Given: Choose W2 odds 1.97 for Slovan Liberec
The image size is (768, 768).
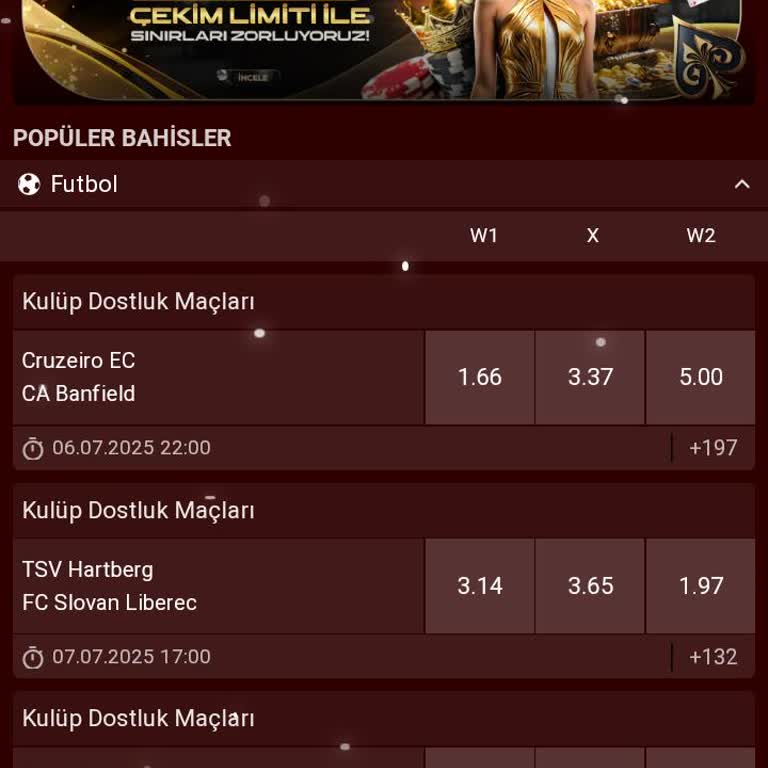Looking at the screenshot, I should [701, 586].
